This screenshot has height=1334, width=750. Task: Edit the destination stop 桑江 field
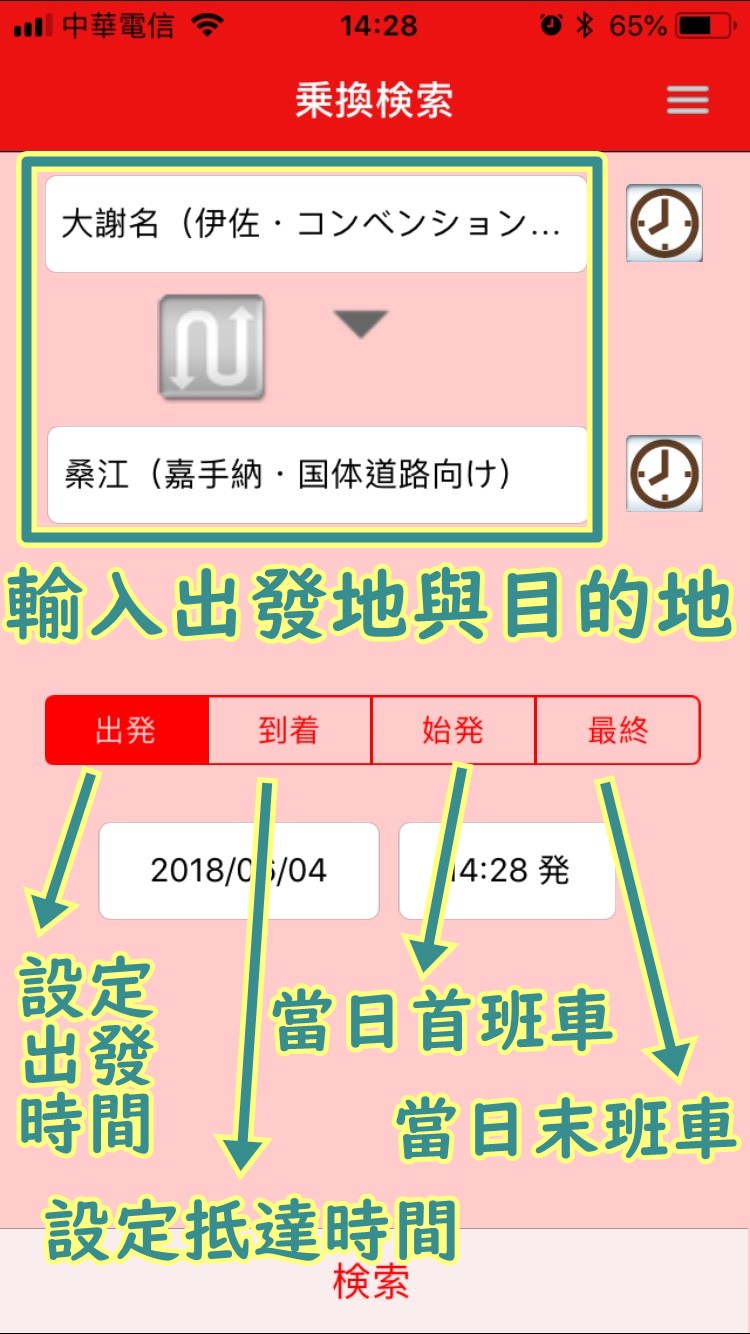(316, 475)
